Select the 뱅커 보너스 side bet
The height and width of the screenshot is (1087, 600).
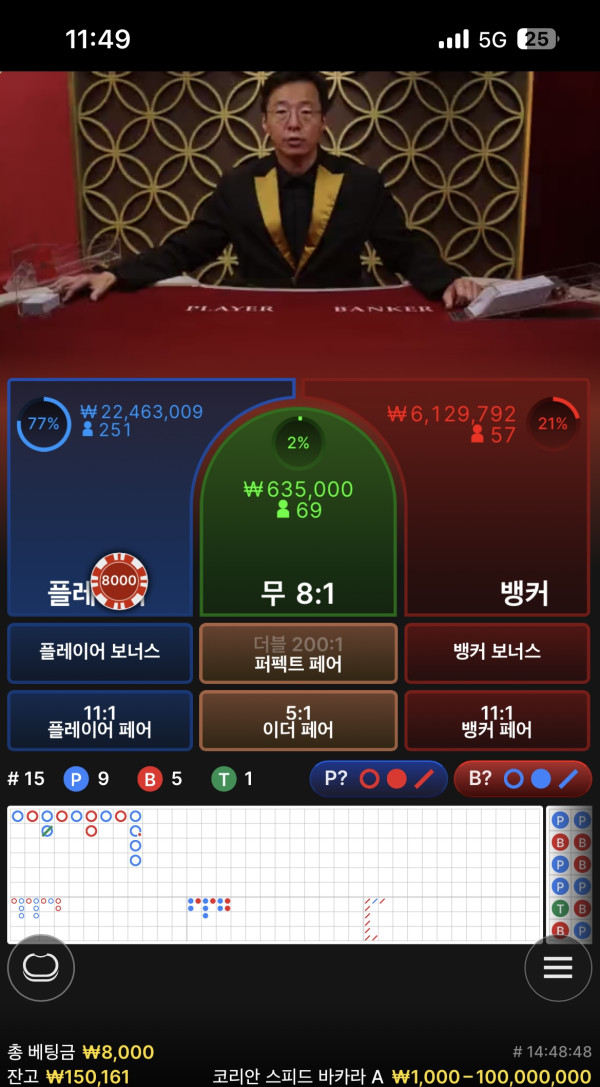tap(497, 651)
